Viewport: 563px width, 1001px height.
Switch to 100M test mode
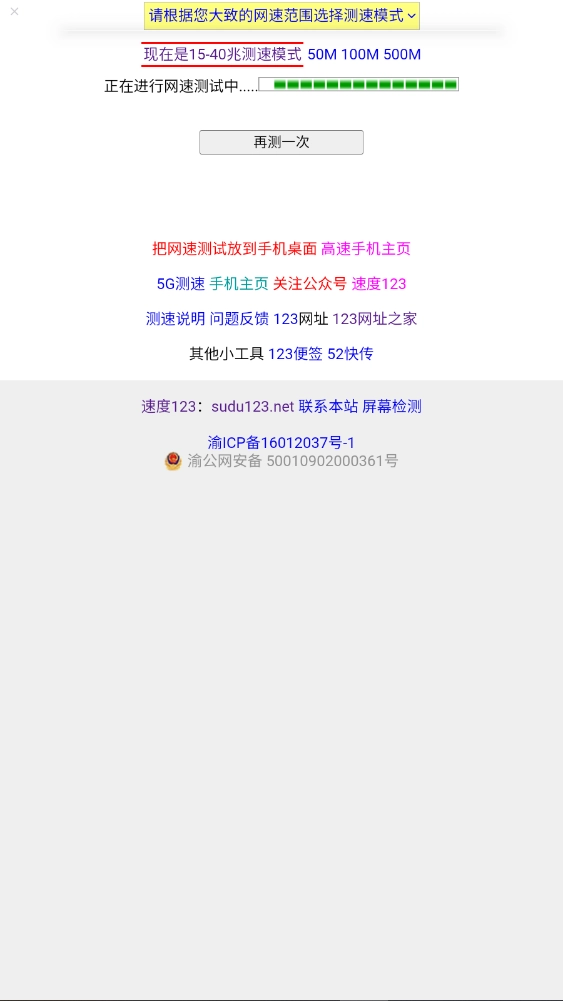360,54
